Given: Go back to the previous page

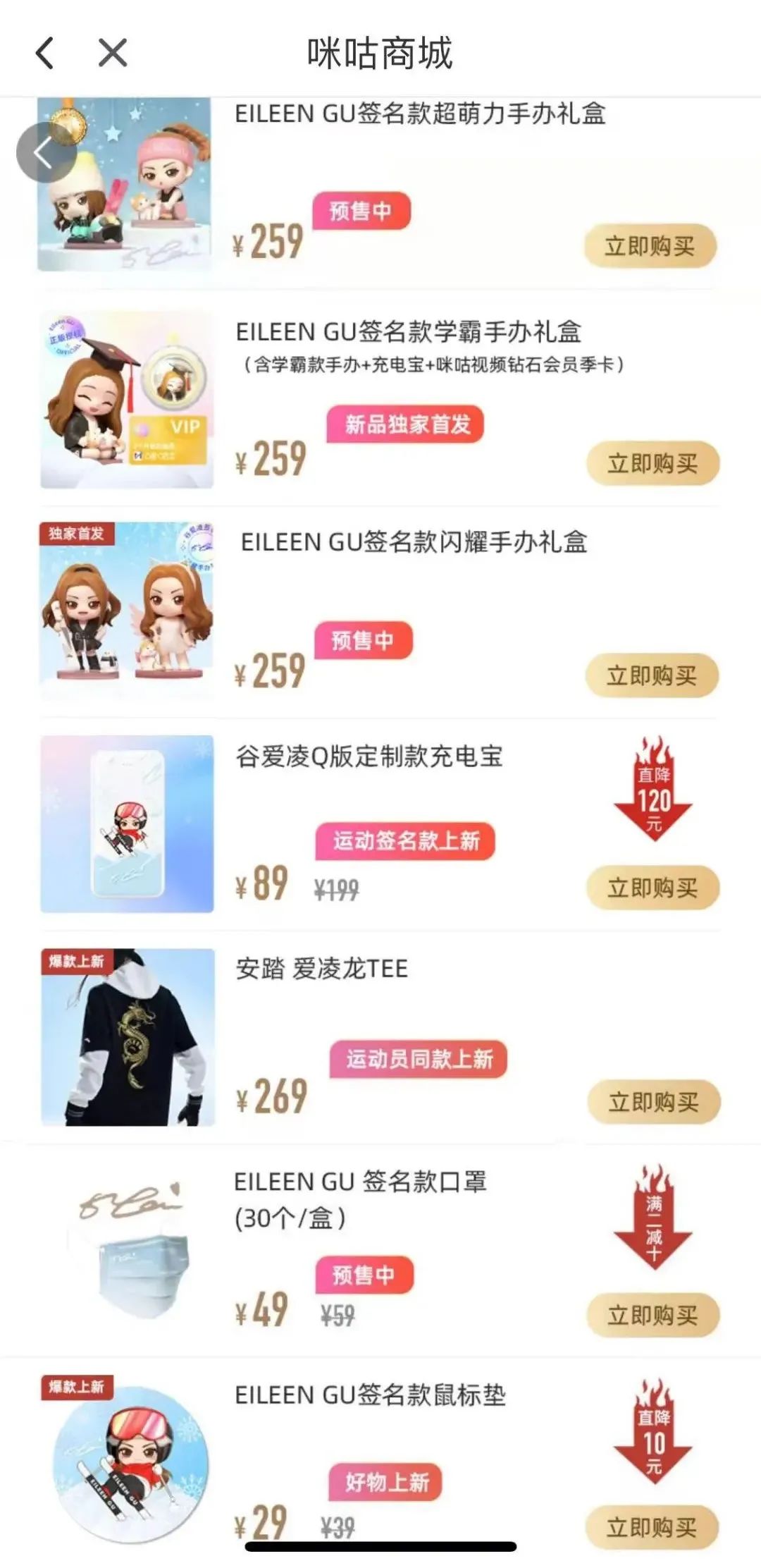Looking at the screenshot, I should pos(45,53).
